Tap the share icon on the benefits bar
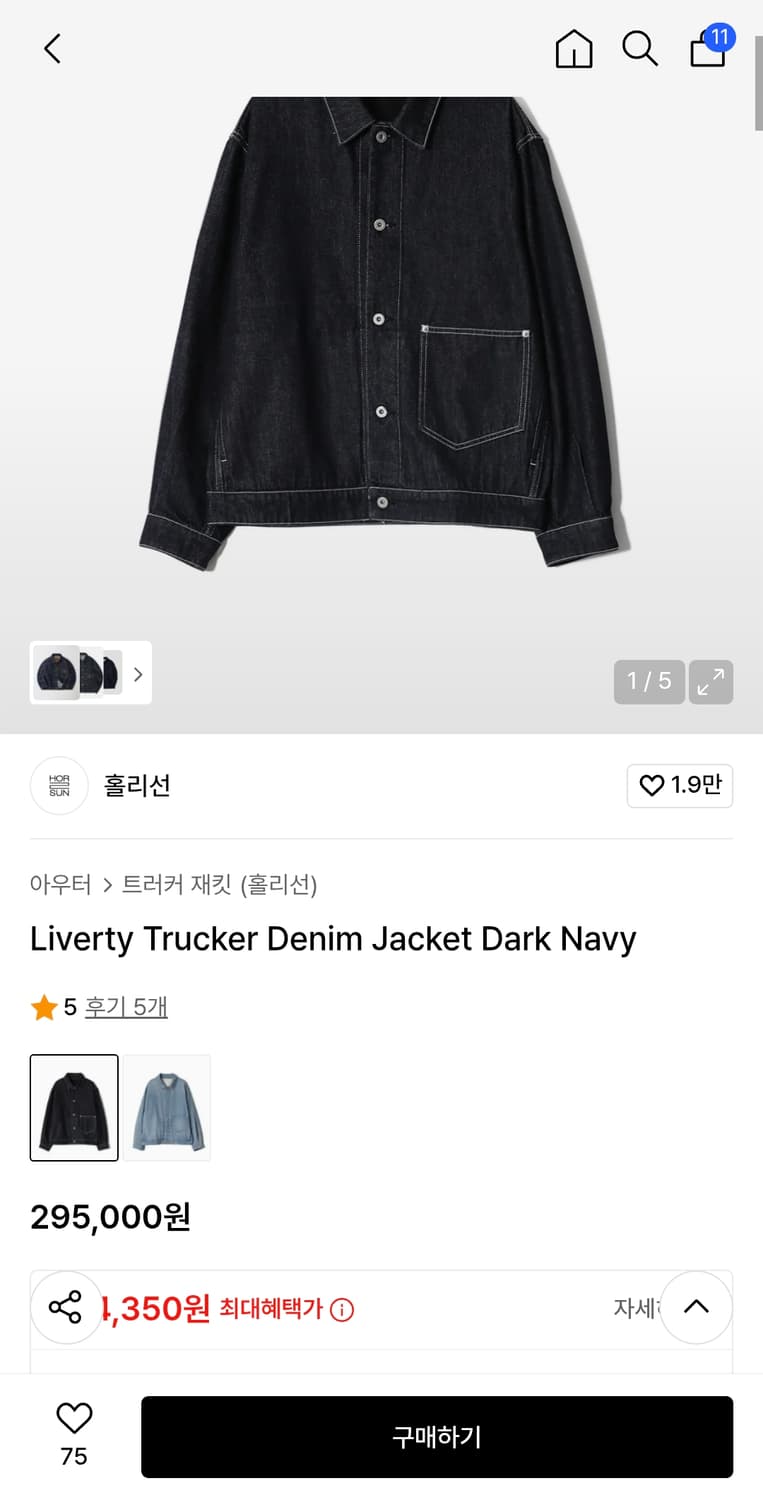Screen dimensions: 763x1500 [x=66, y=1307]
